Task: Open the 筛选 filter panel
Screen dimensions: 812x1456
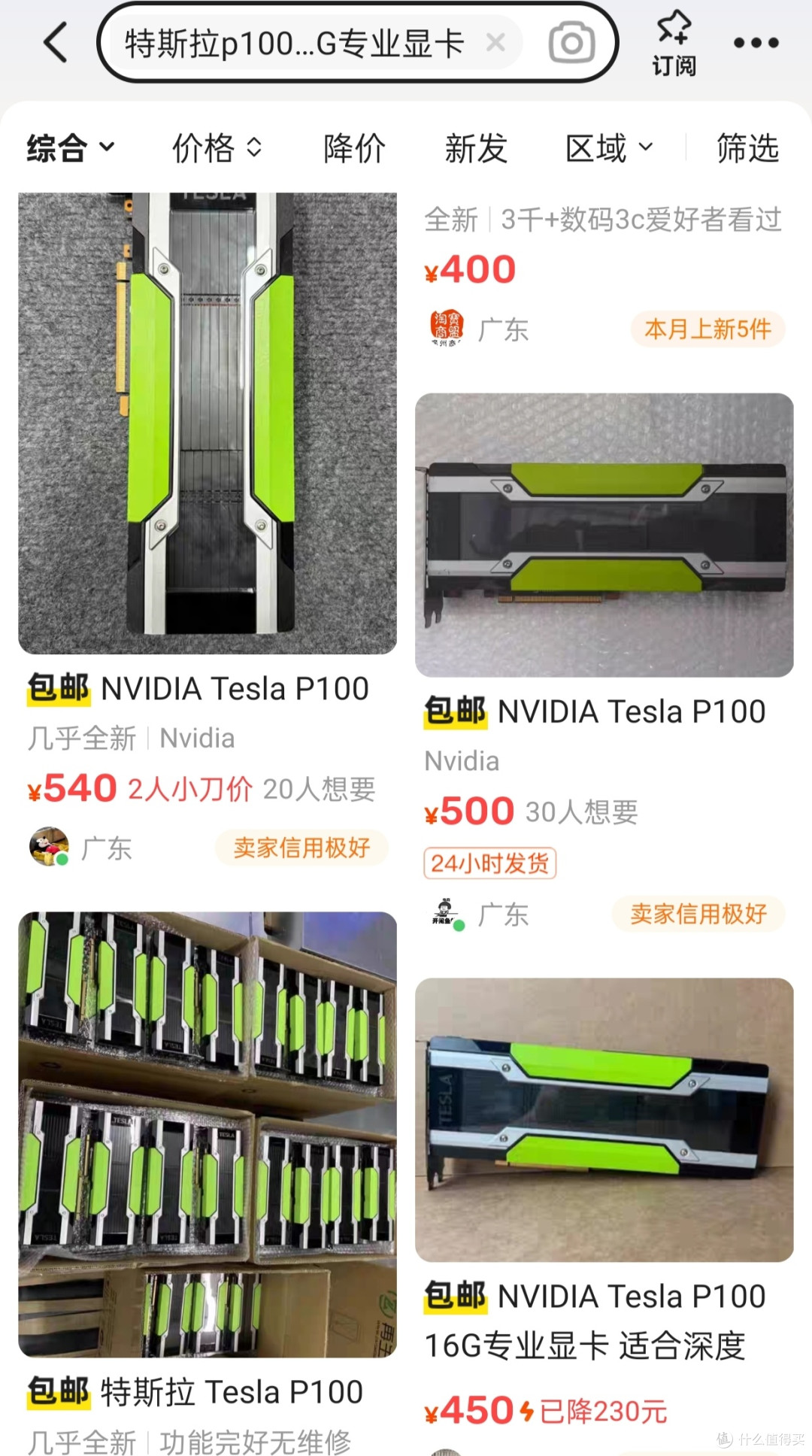Action: [x=747, y=147]
